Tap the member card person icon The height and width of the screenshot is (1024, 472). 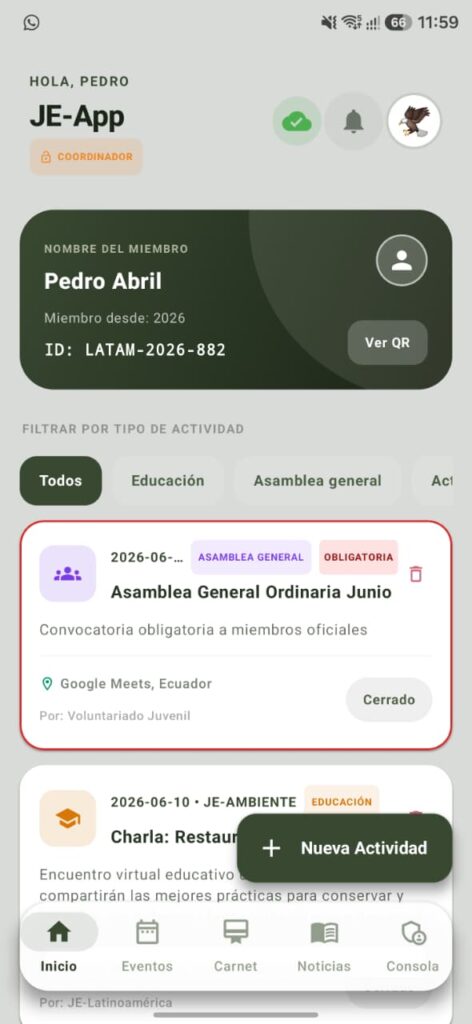[401, 260]
